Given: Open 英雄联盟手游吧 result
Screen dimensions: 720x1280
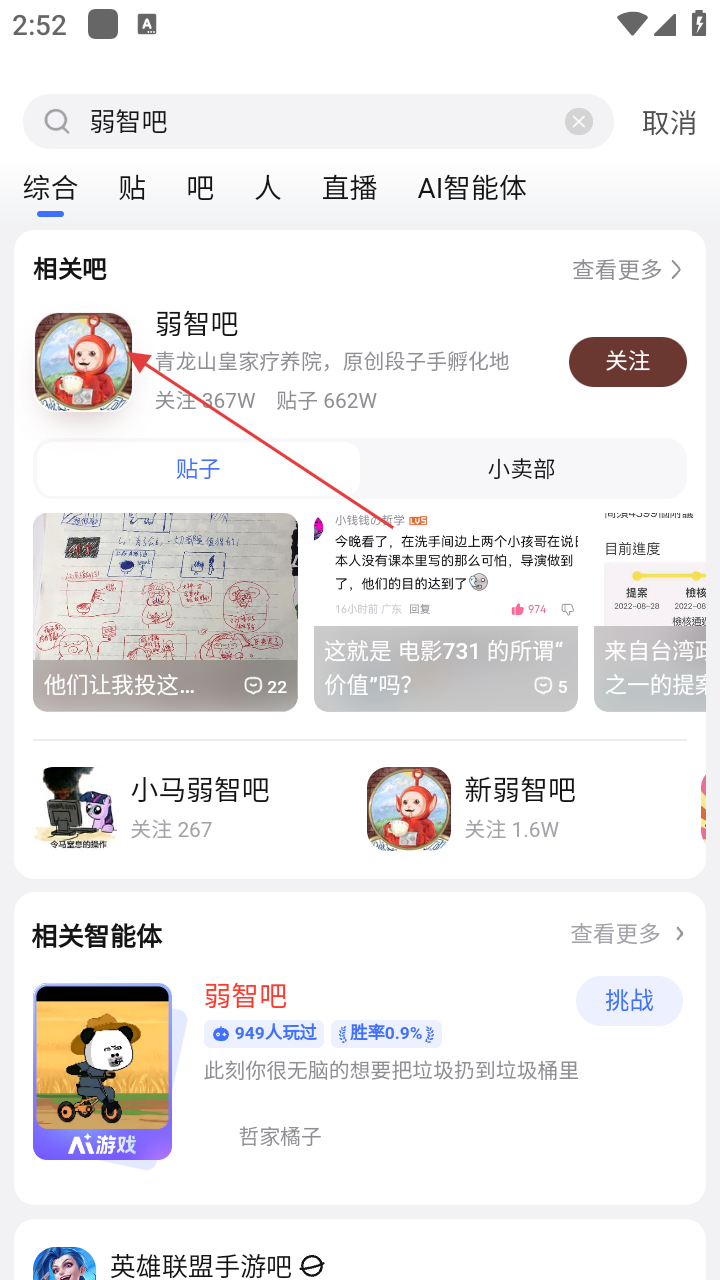Looking at the screenshot, I should (x=200, y=1266).
